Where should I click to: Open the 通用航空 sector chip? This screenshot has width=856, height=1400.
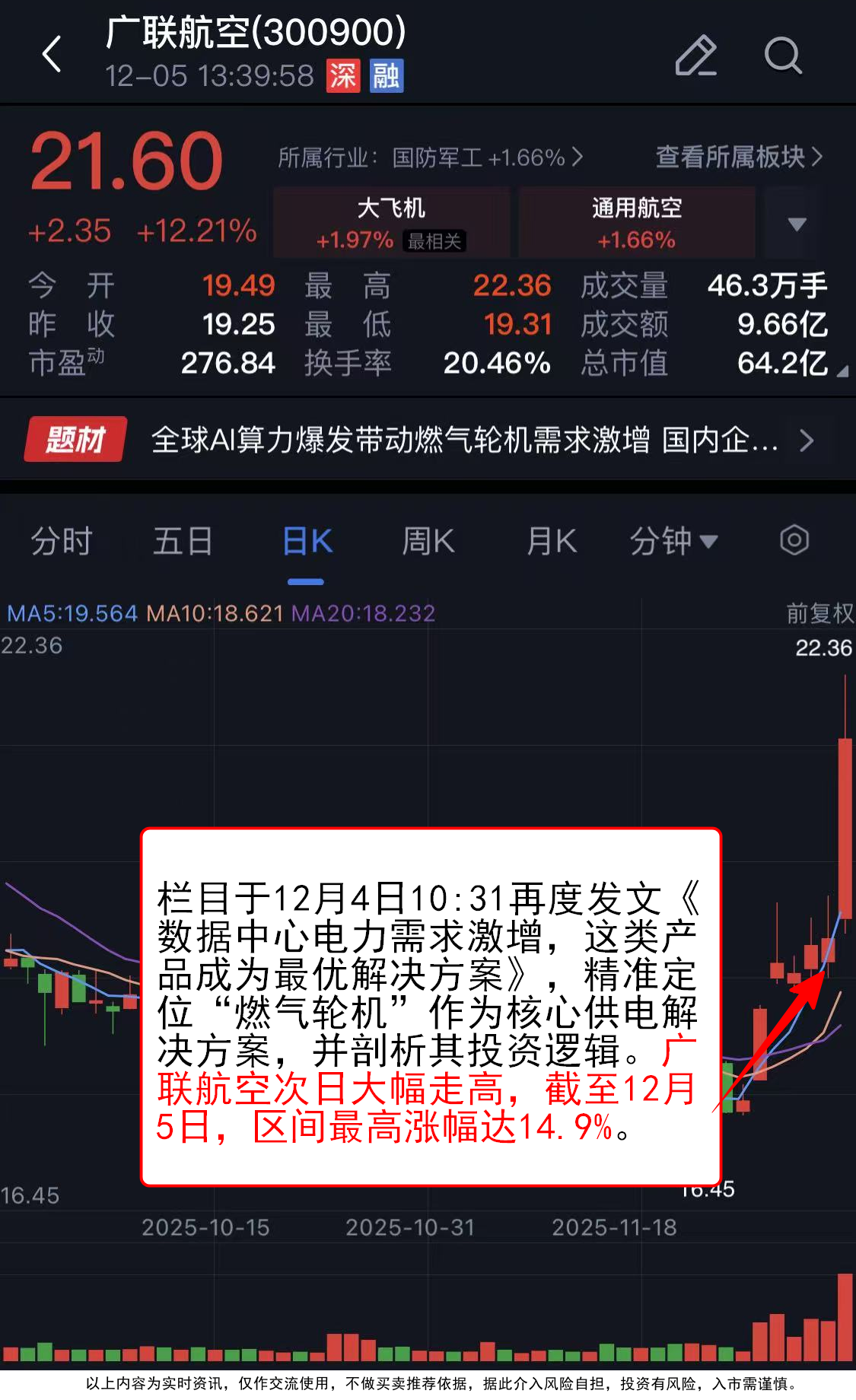pyautogui.click(x=637, y=223)
